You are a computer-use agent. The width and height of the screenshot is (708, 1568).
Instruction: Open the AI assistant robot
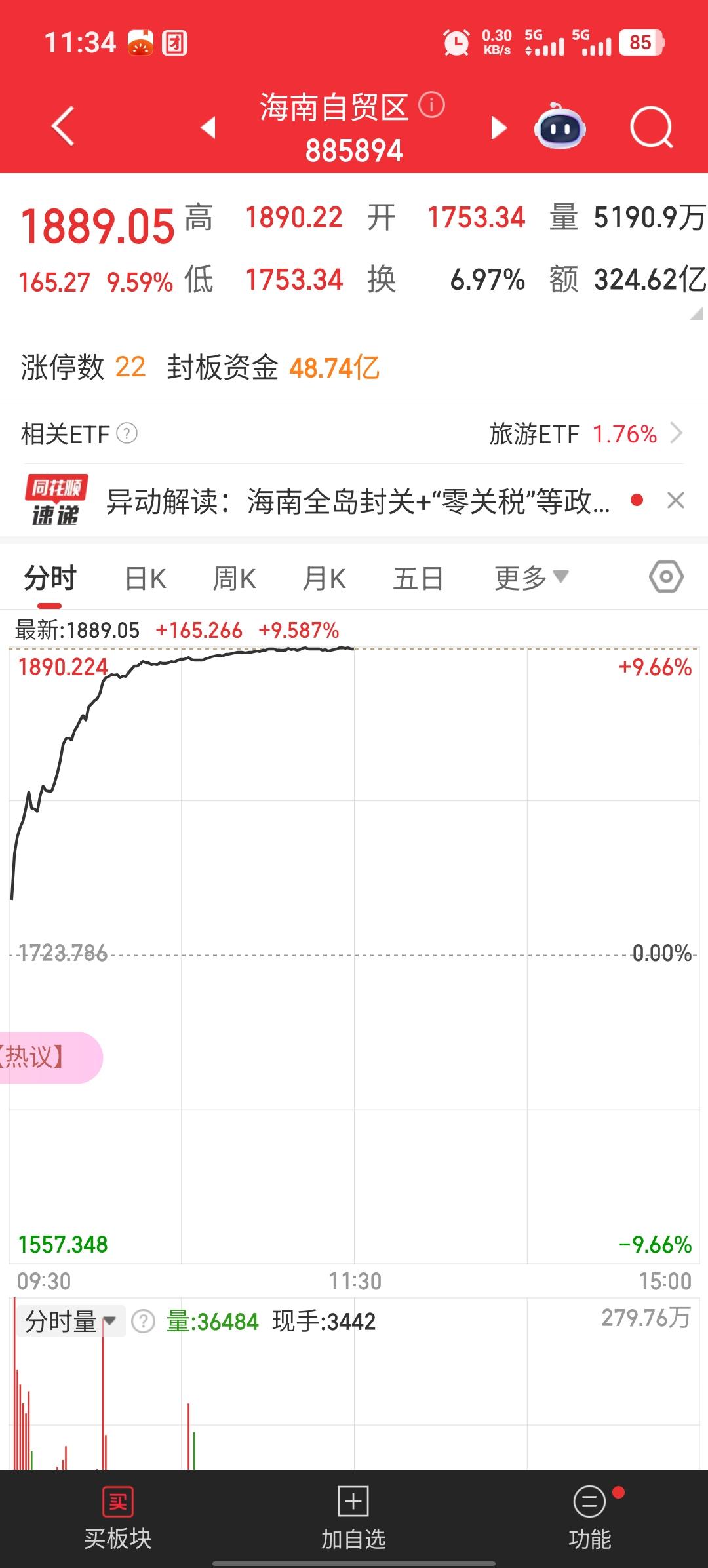point(560,128)
